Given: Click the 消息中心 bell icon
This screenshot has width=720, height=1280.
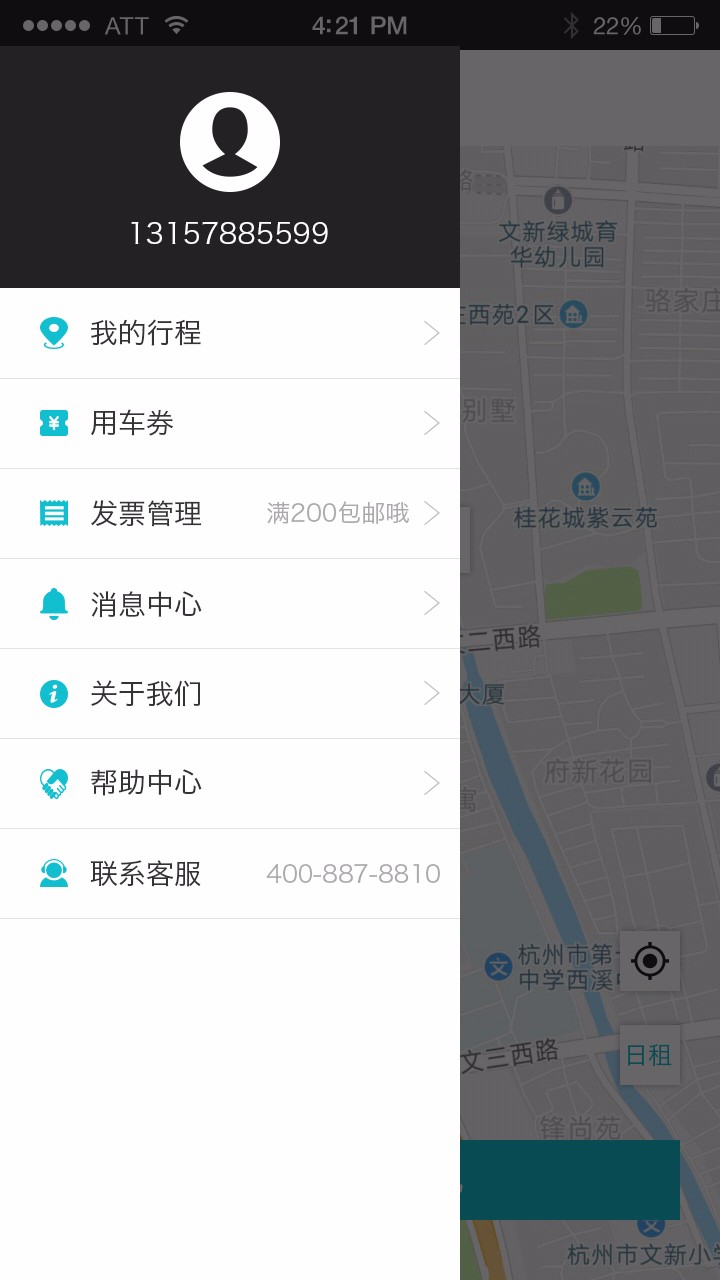Looking at the screenshot, I should tap(54, 603).
